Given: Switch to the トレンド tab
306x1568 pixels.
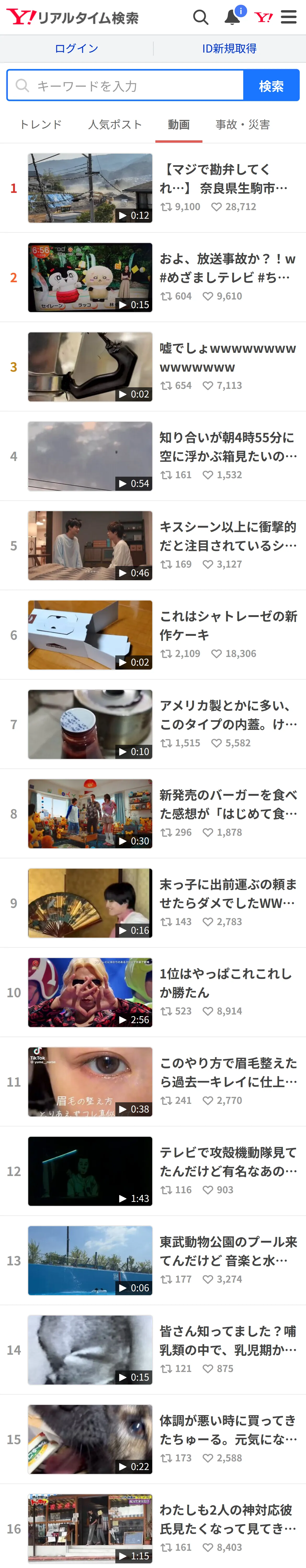Looking at the screenshot, I should (41, 125).
